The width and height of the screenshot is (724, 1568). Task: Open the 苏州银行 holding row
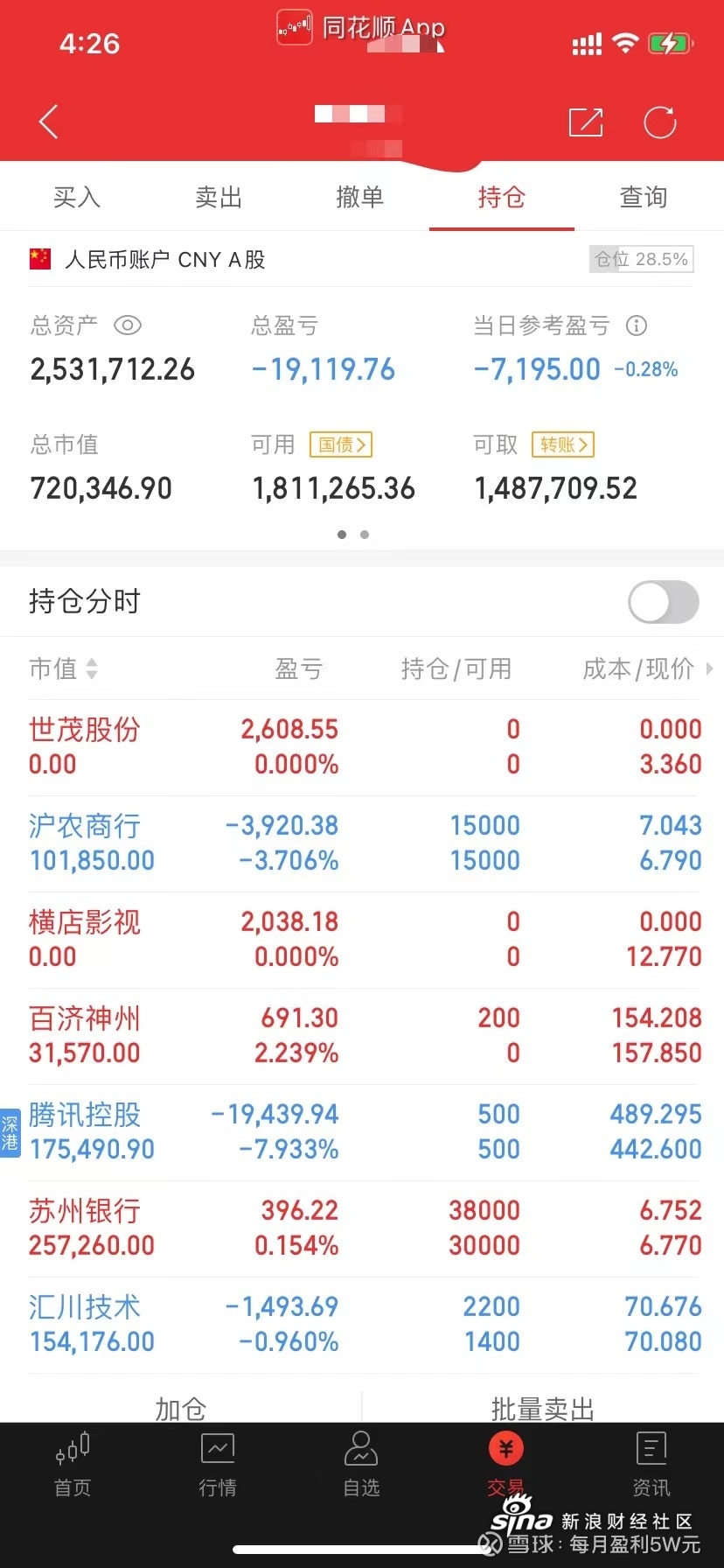[364, 1228]
